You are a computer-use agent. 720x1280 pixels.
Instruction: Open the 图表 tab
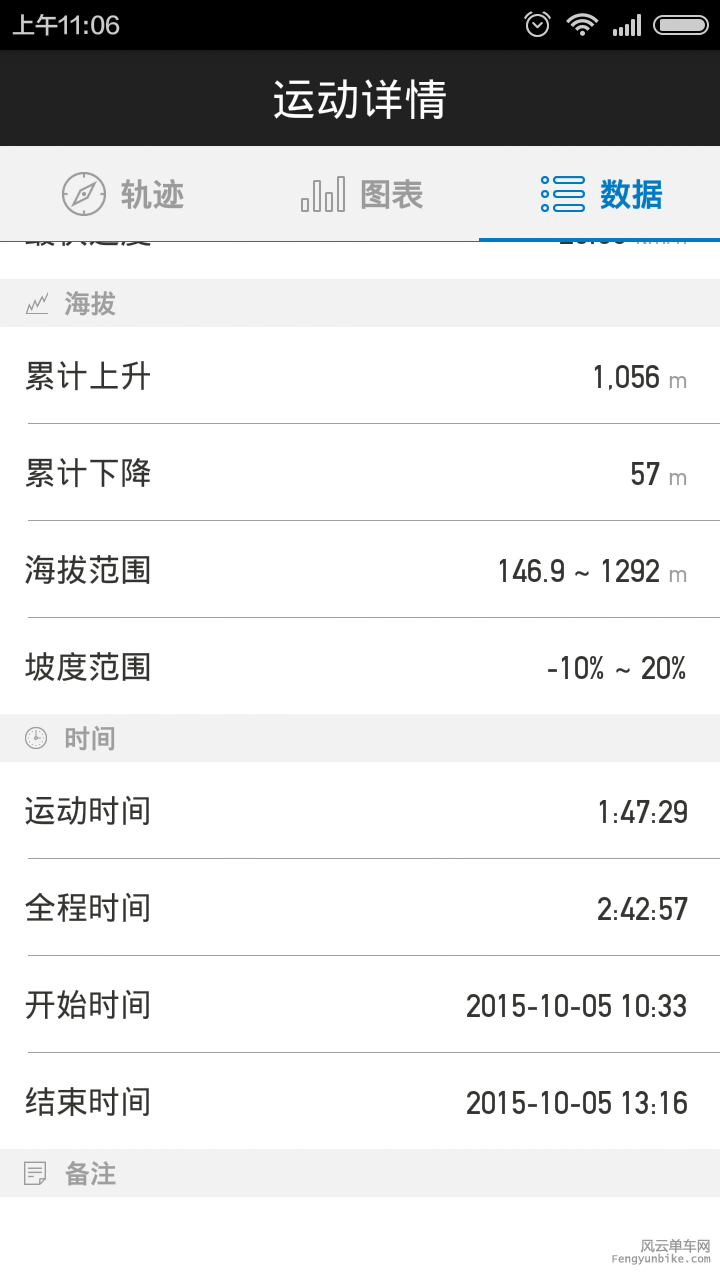click(362, 194)
